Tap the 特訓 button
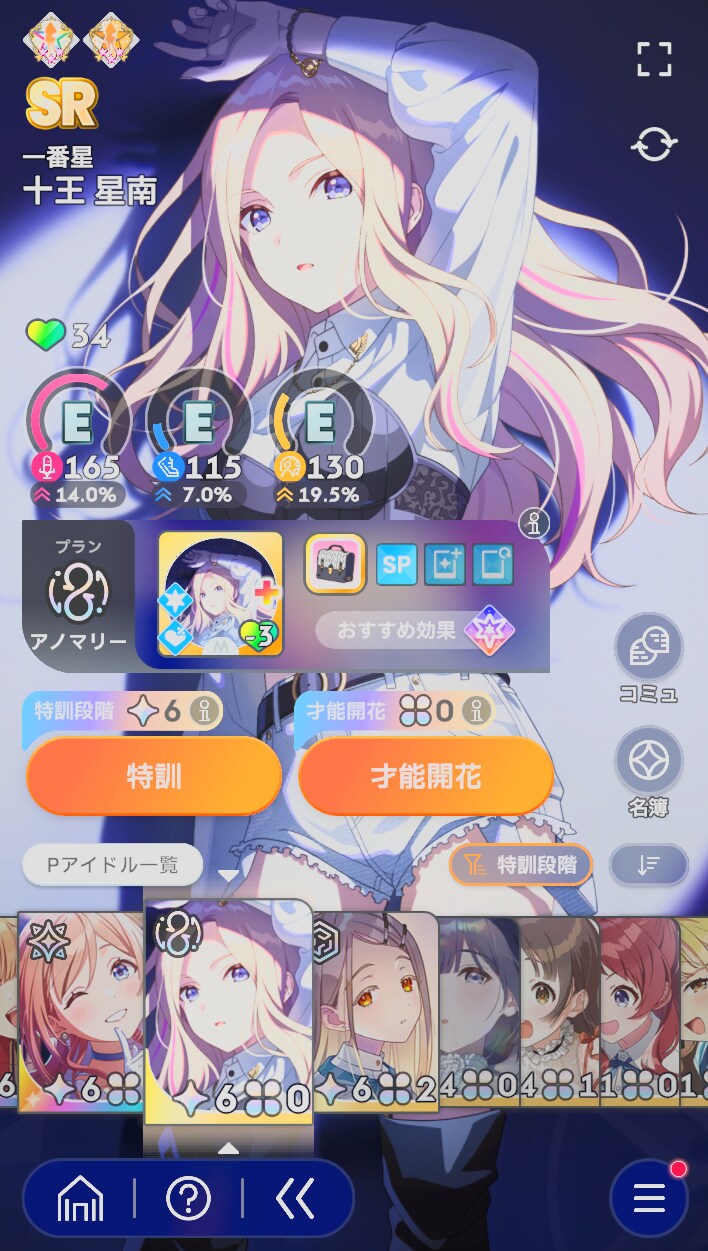This screenshot has width=708, height=1251. pyautogui.click(x=154, y=776)
